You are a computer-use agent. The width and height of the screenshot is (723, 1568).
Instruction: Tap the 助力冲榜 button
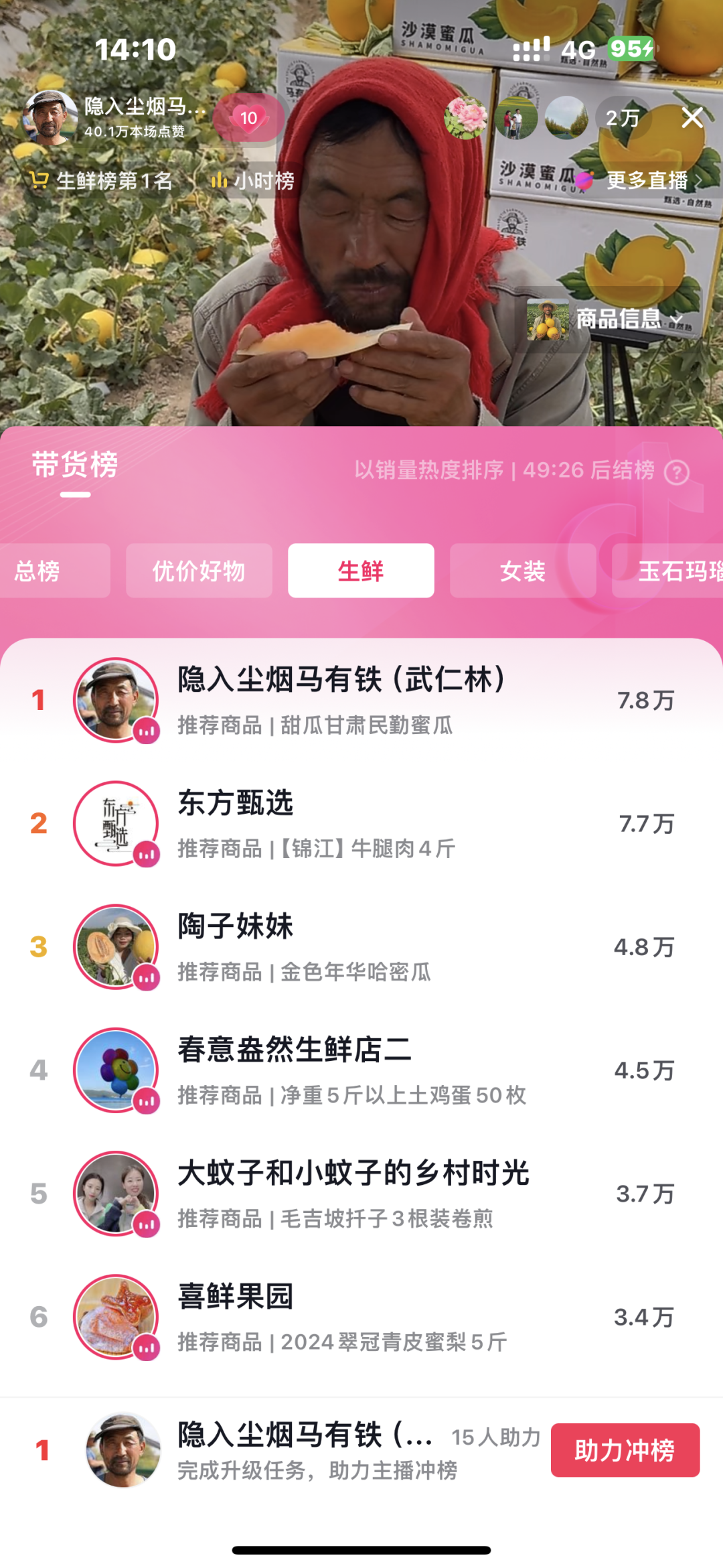click(625, 1450)
